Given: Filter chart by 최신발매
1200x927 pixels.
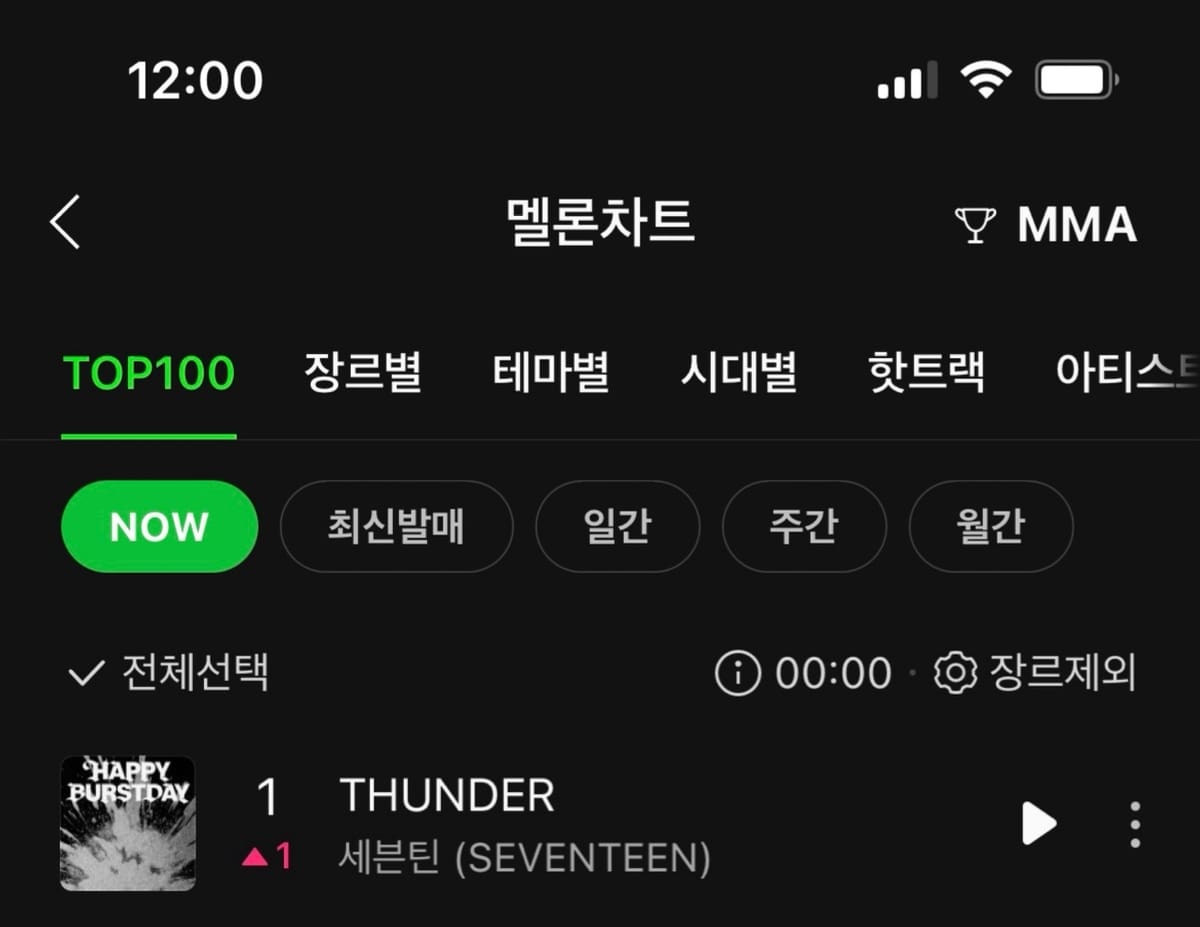Looking at the screenshot, I should click(x=396, y=527).
